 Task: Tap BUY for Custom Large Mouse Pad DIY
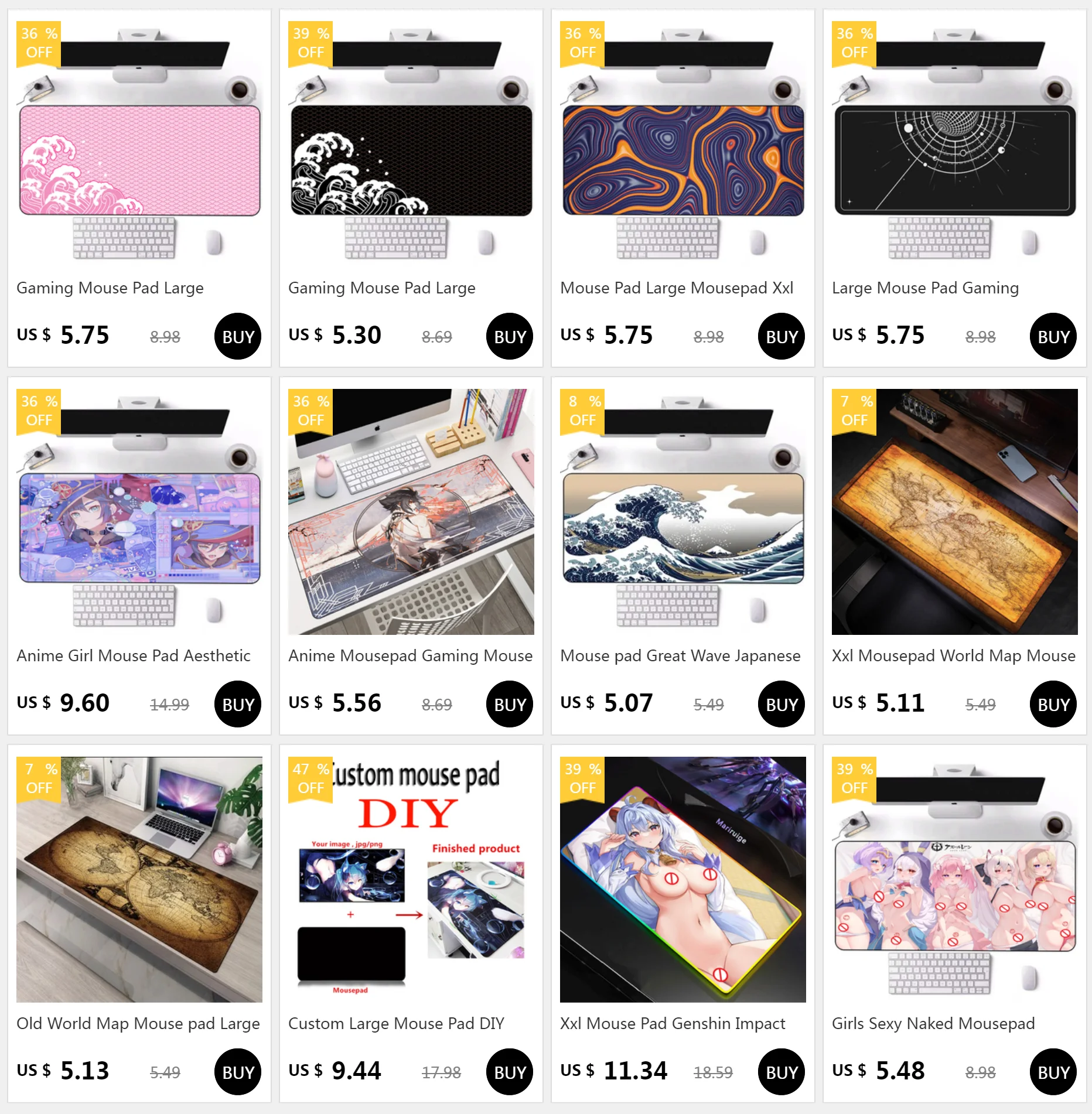pyautogui.click(x=510, y=1072)
